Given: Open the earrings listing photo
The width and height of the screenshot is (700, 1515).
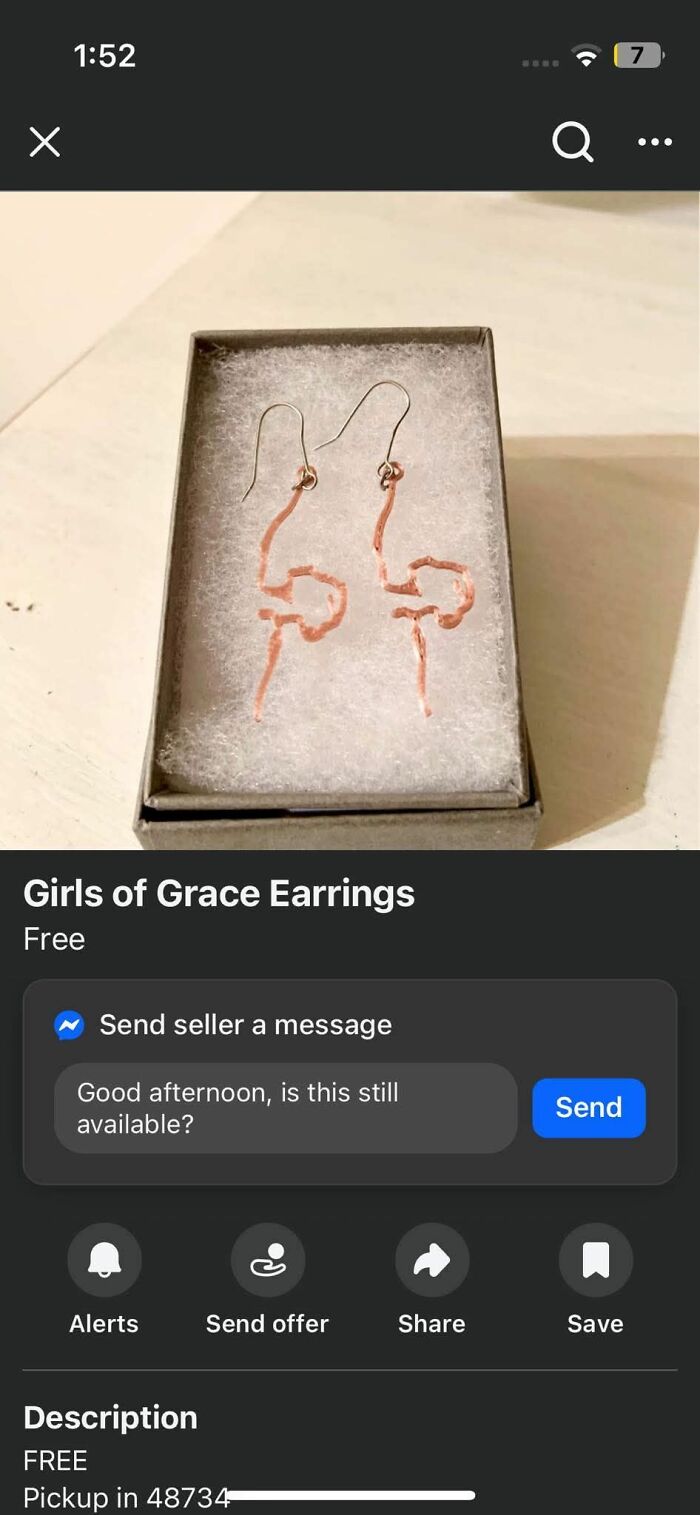Looking at the screenshot, I should click(350, 520).
